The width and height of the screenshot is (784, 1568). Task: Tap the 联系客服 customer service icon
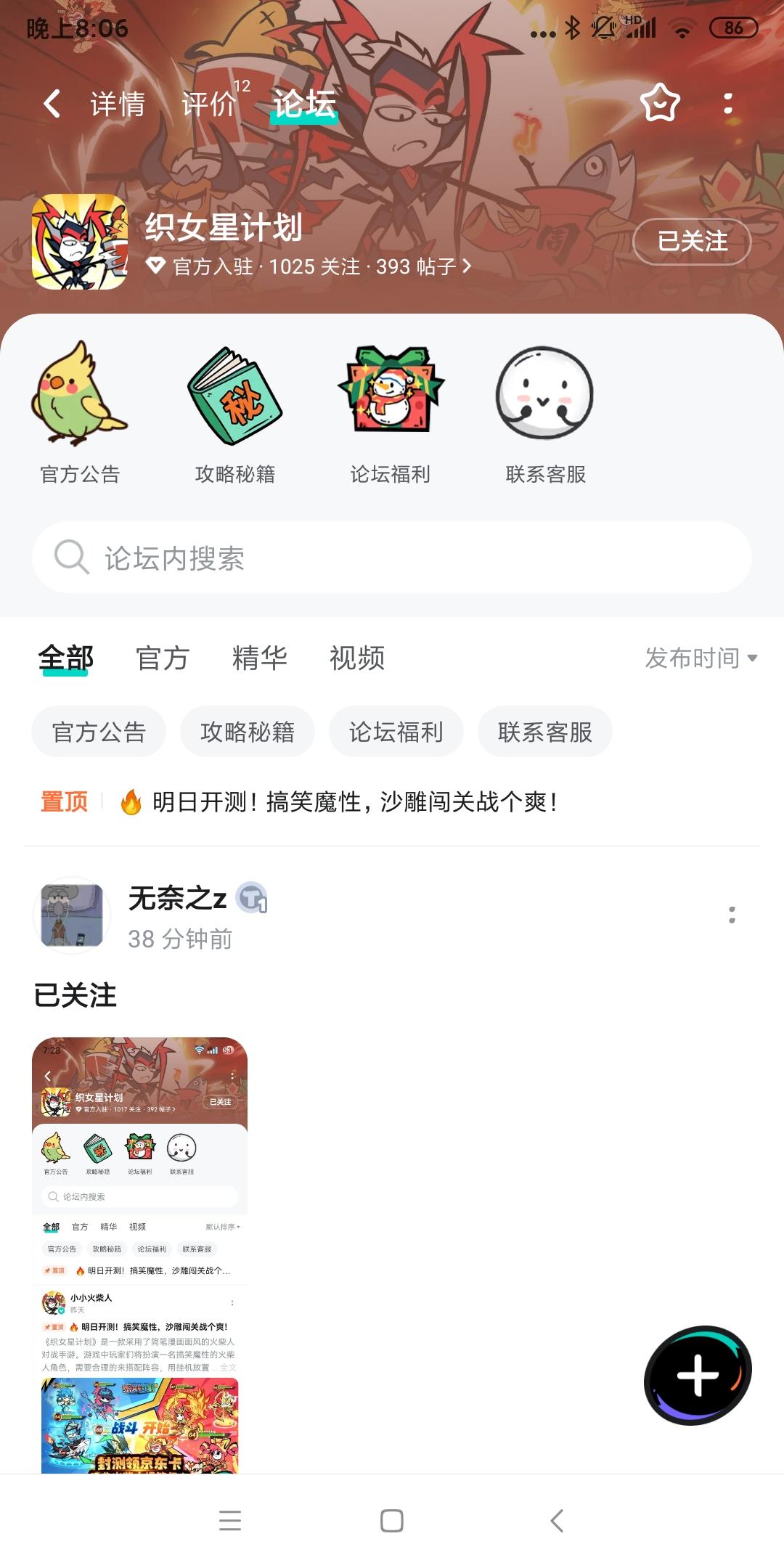tap(546, 399)
